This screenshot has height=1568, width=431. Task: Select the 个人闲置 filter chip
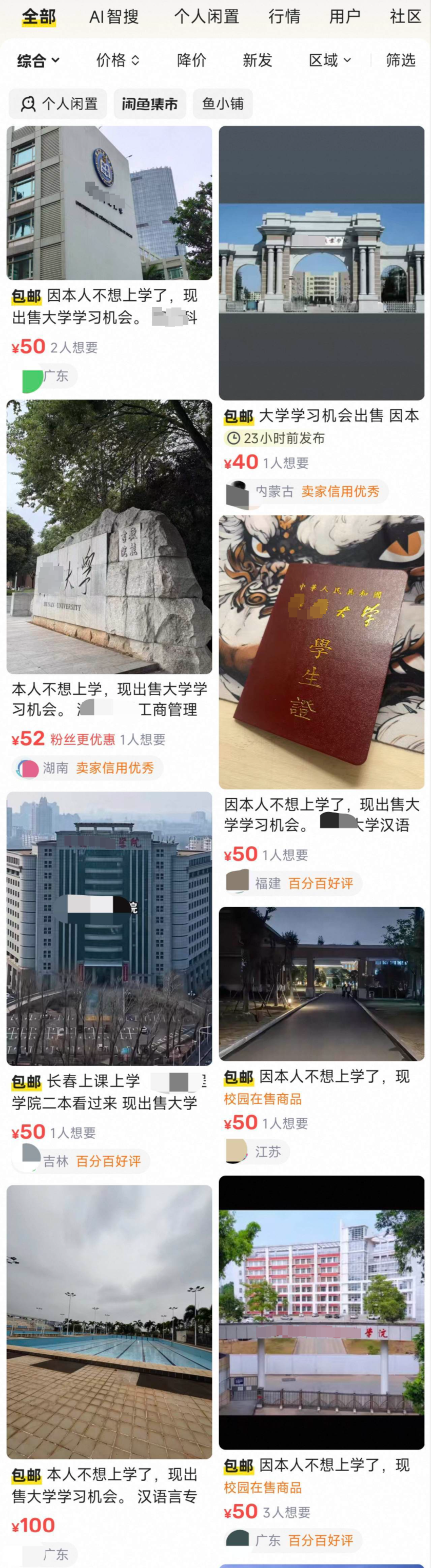(x=58, y=104)
